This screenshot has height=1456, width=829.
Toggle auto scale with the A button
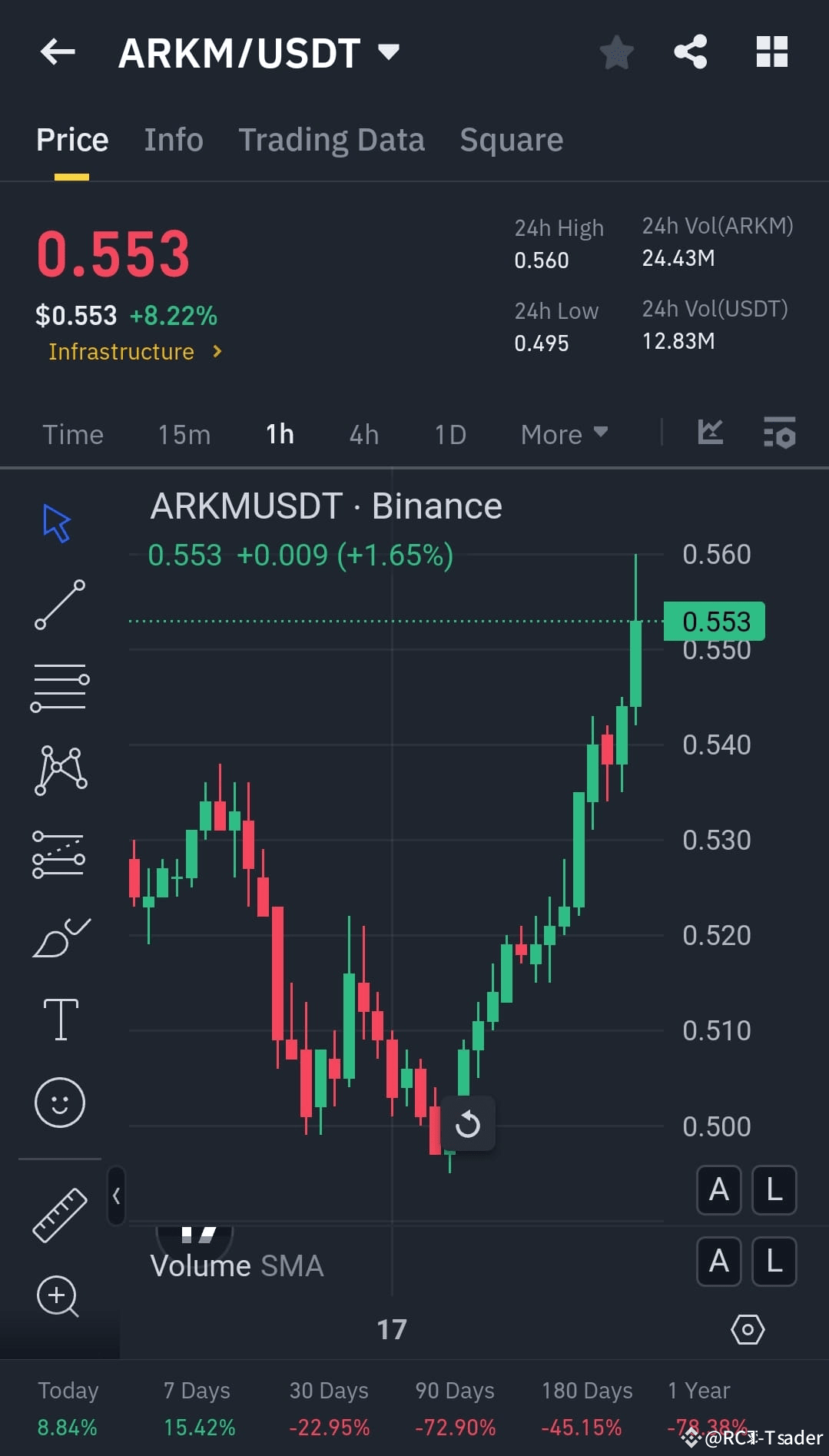(718, 1190)
